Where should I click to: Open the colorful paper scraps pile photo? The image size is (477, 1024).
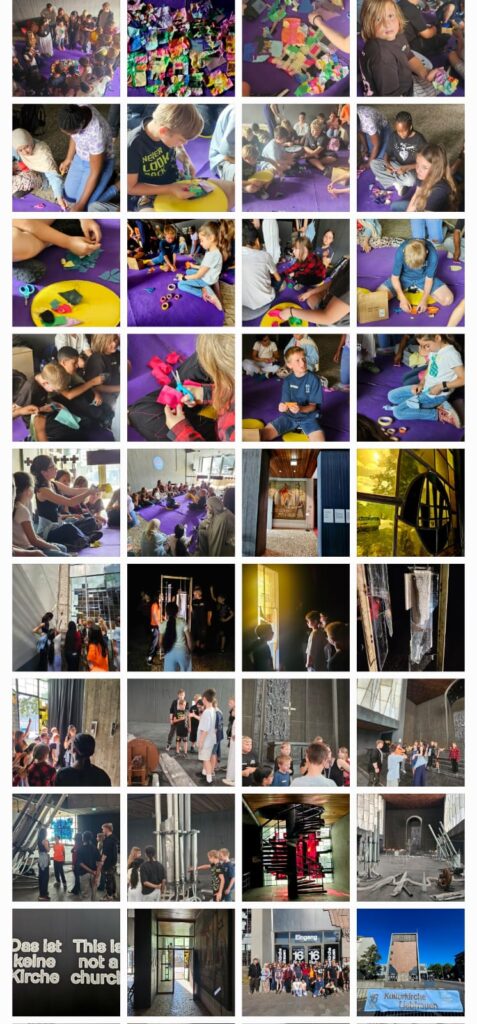tap(181, 48)
